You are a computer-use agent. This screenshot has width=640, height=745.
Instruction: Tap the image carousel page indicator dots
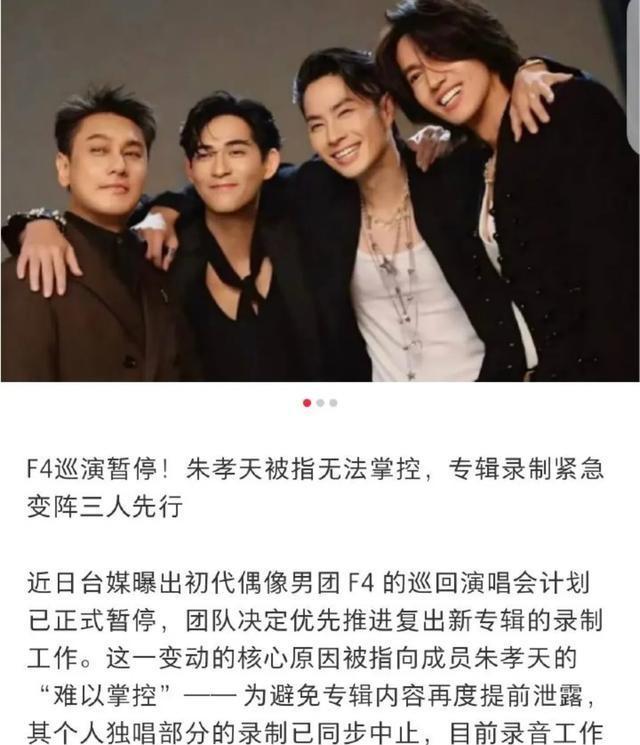click(x=320, y=403)
